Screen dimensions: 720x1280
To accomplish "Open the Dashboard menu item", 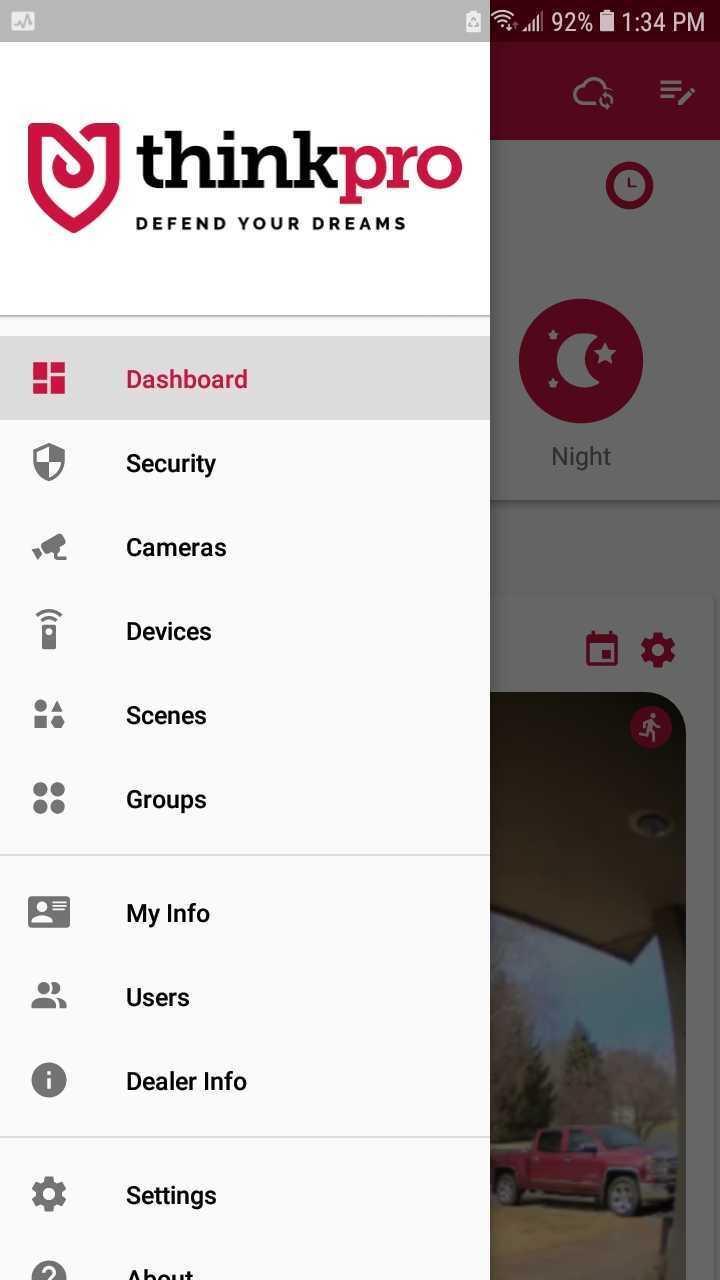I will [x=245, y=378].
